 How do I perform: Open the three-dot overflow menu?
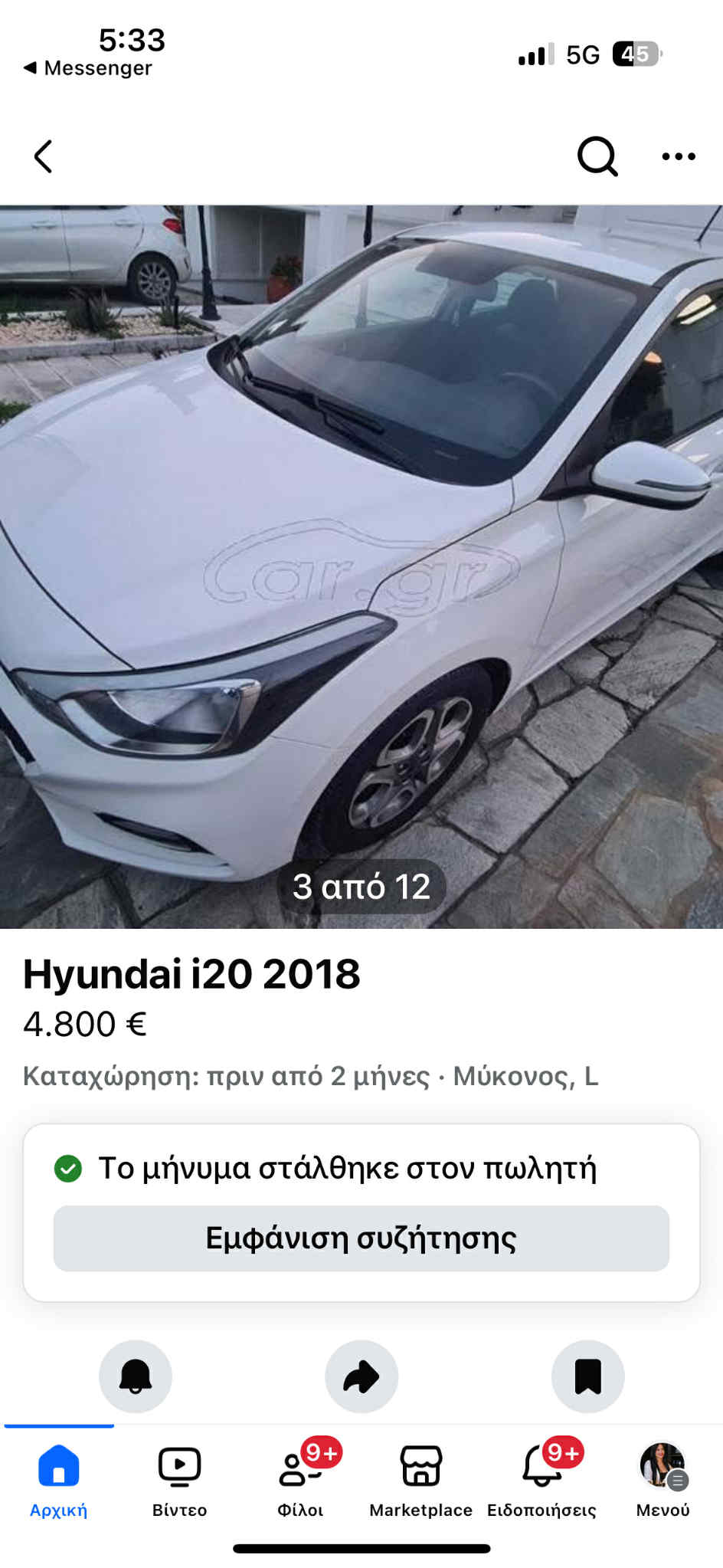(x=679, y=156)
